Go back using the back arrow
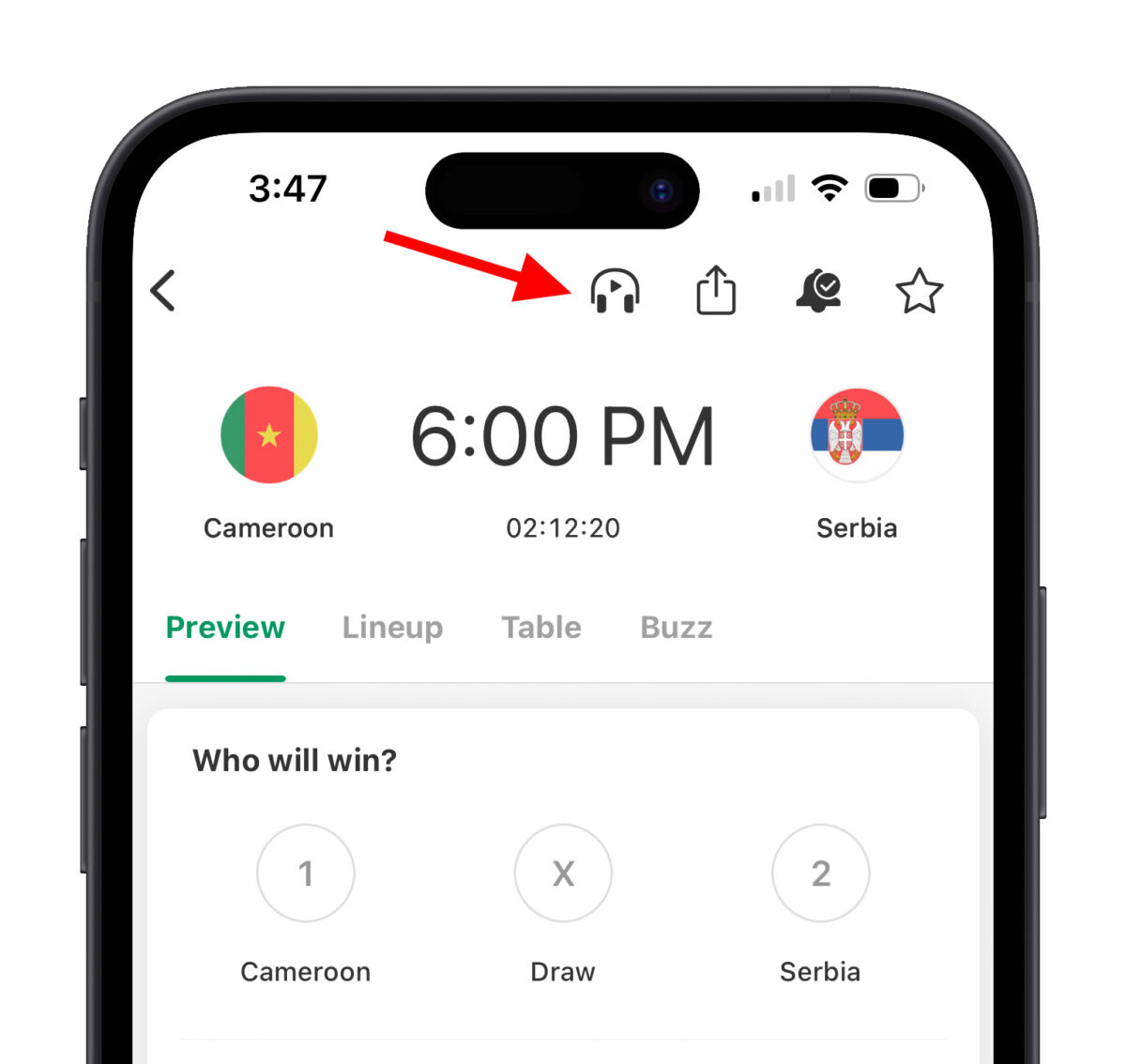The height and width of the screenshot is (1064, 1126). click(x=163, y=291)
